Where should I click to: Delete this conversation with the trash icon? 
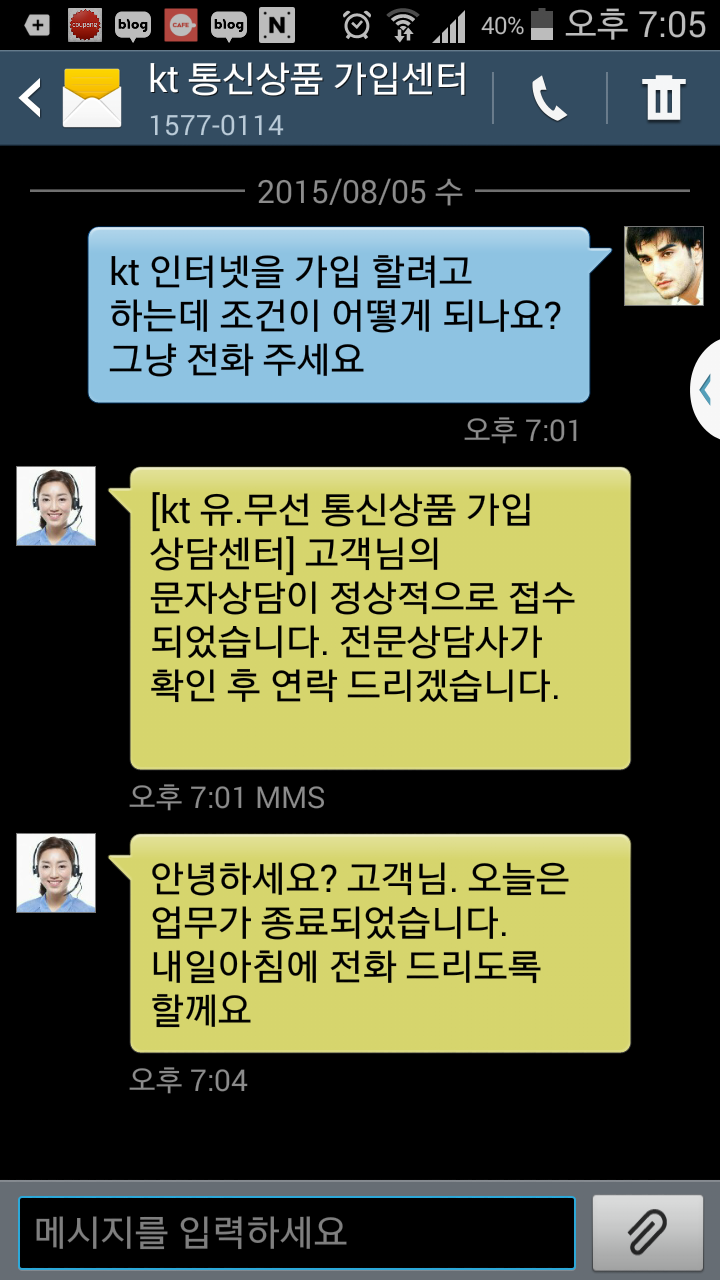[x=663, y=98]
